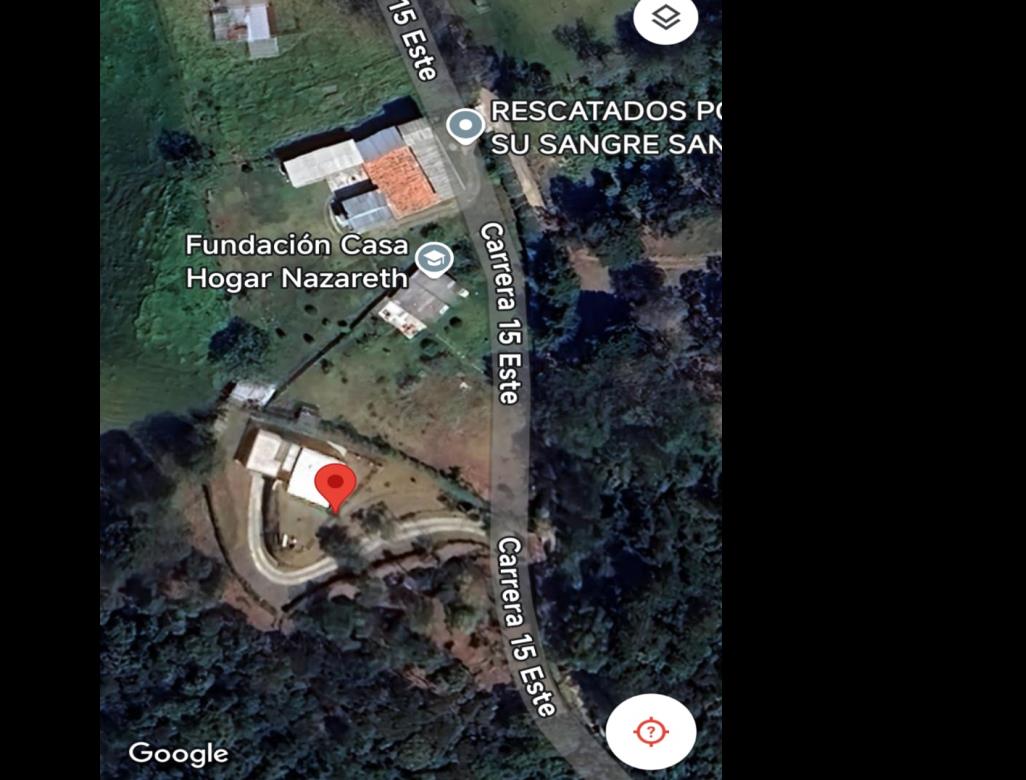
Task: Tap the my location button
Action: click(x=650, y=732)
